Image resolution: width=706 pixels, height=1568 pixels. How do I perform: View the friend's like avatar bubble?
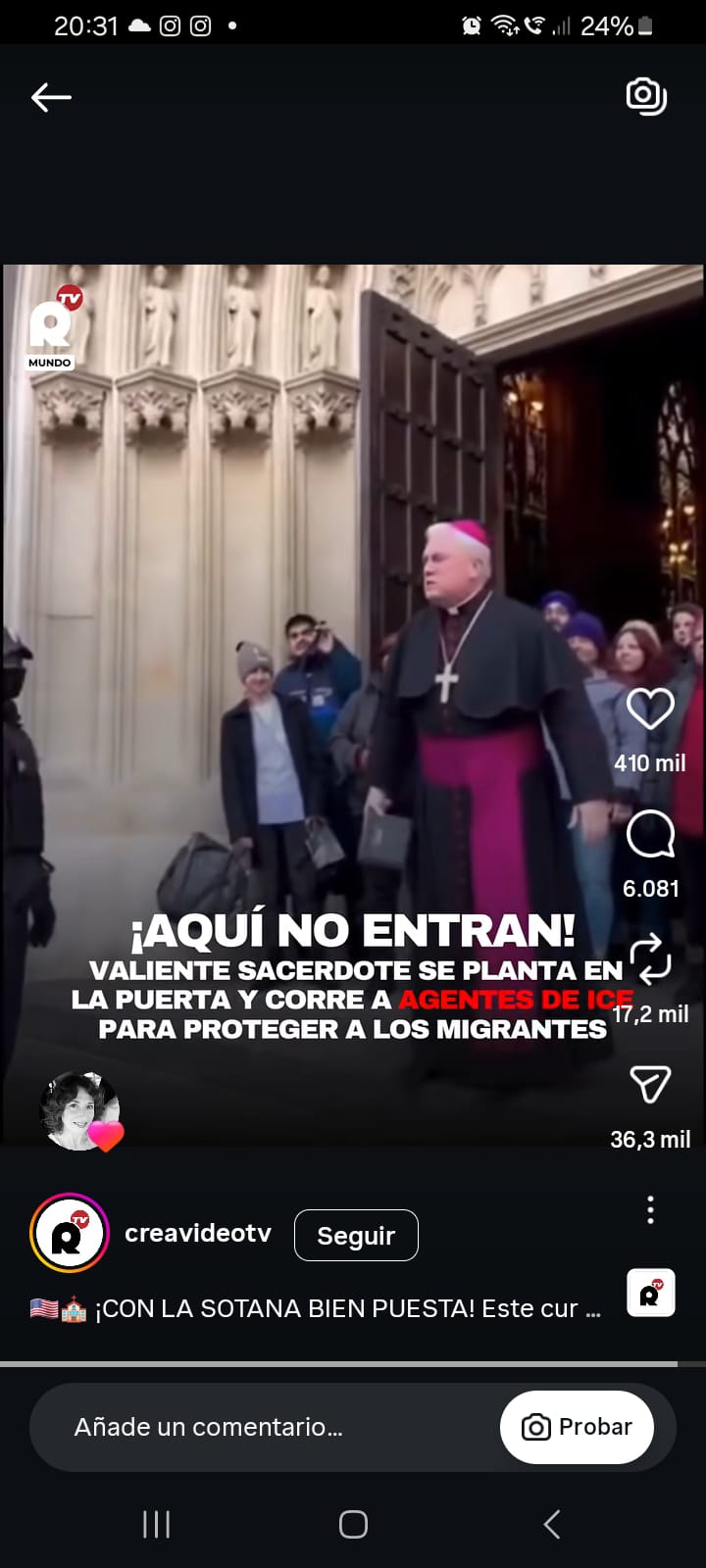click(80, 1110)
